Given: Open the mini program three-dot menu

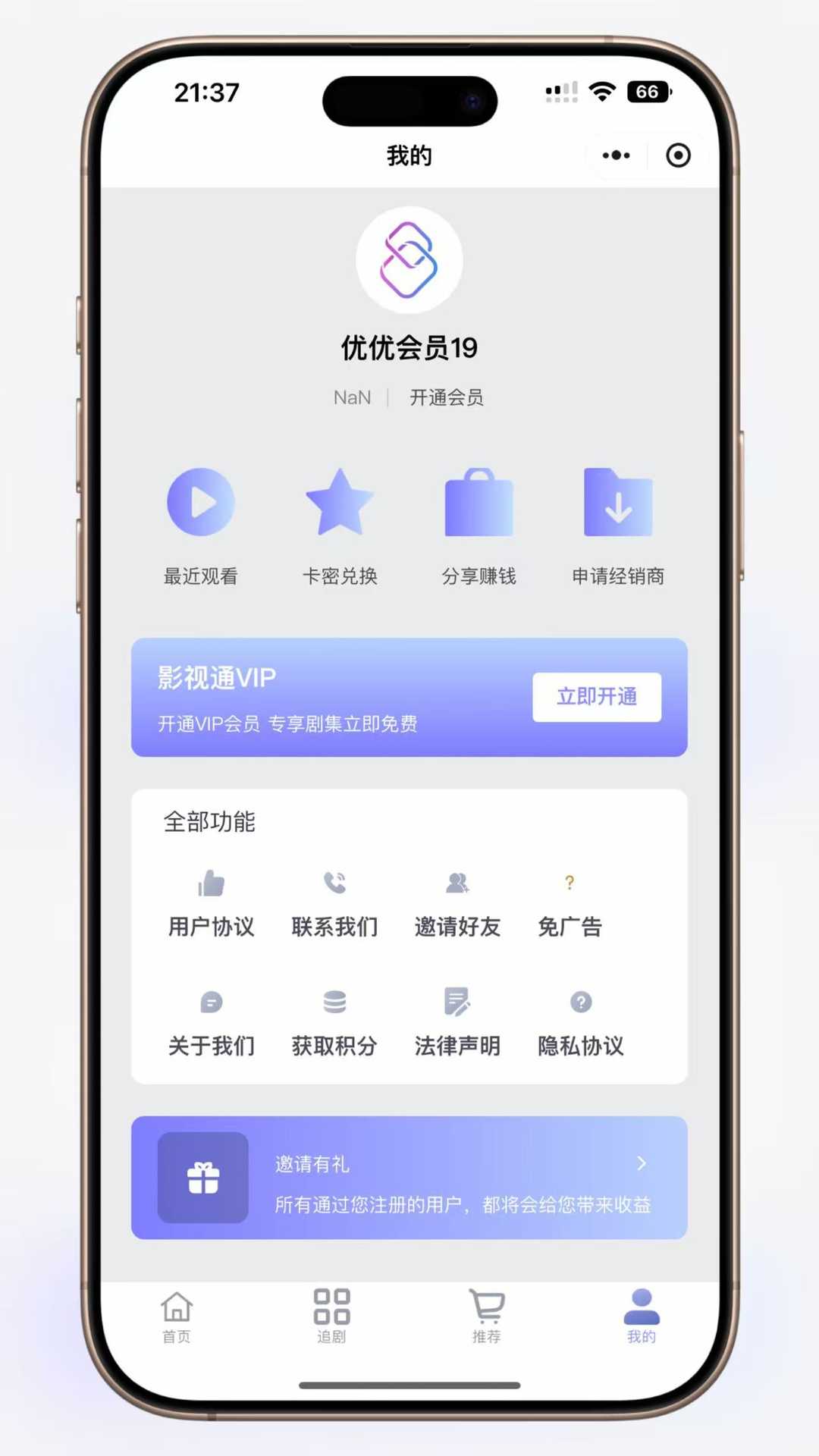Looking at the screenshot, I should coord(616,155).
